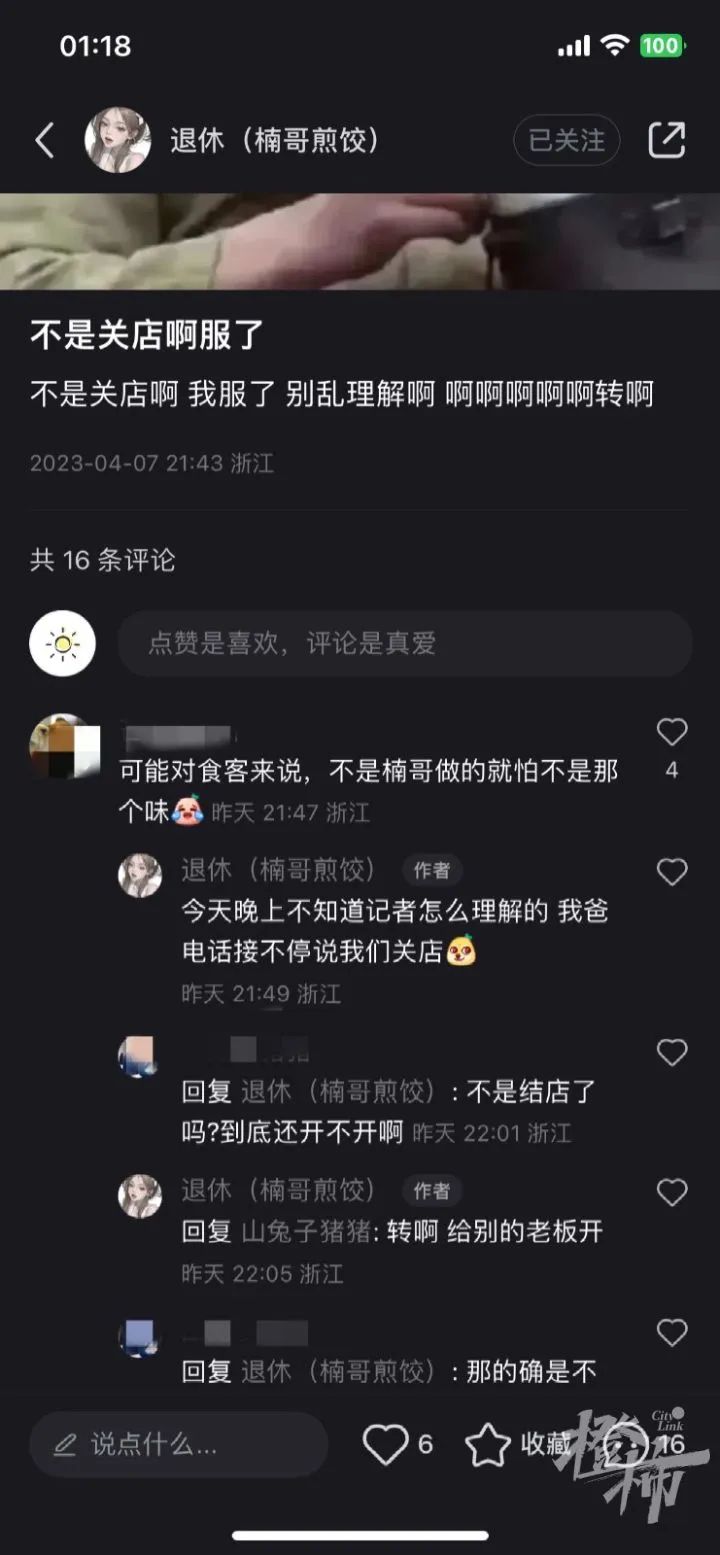This screenshot has width=720, height=1555.
Task: Like this post with the bottom heart
Action: click(386, 1445)
